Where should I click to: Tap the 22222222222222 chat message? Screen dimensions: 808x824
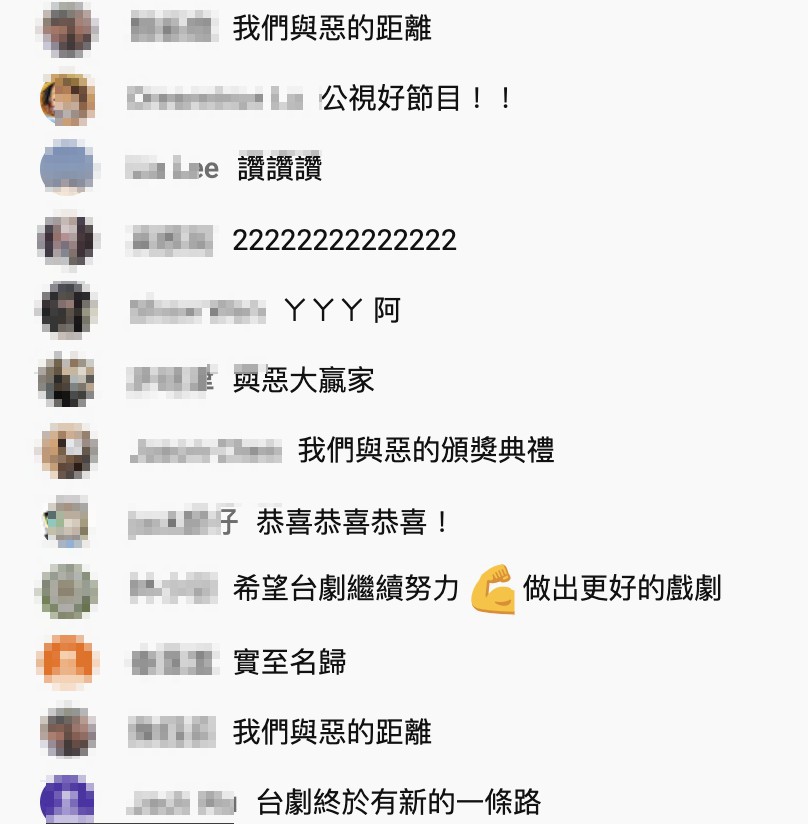[344, 240]
